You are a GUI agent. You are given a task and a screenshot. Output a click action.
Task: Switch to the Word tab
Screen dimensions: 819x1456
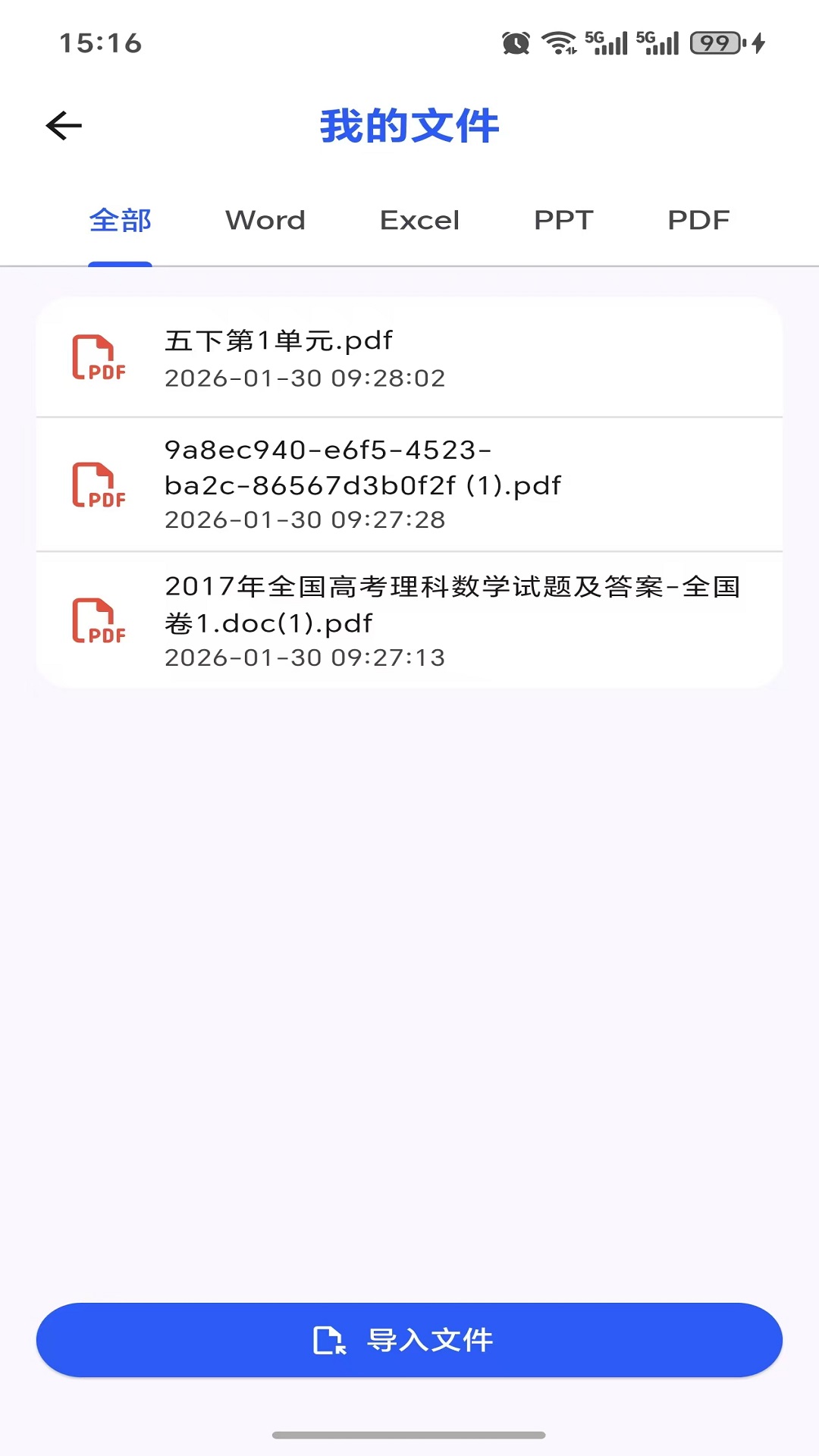point(265,220)
